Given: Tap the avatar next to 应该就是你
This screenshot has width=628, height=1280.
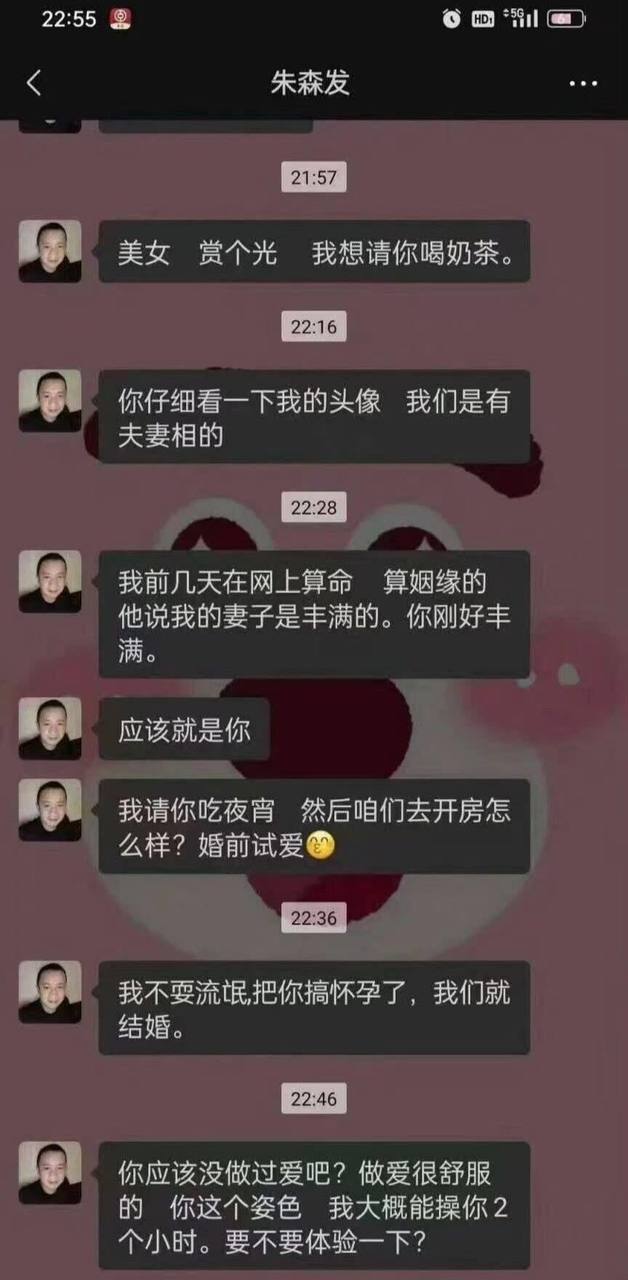Looking at the screenshot, I should tap(50, 729).
